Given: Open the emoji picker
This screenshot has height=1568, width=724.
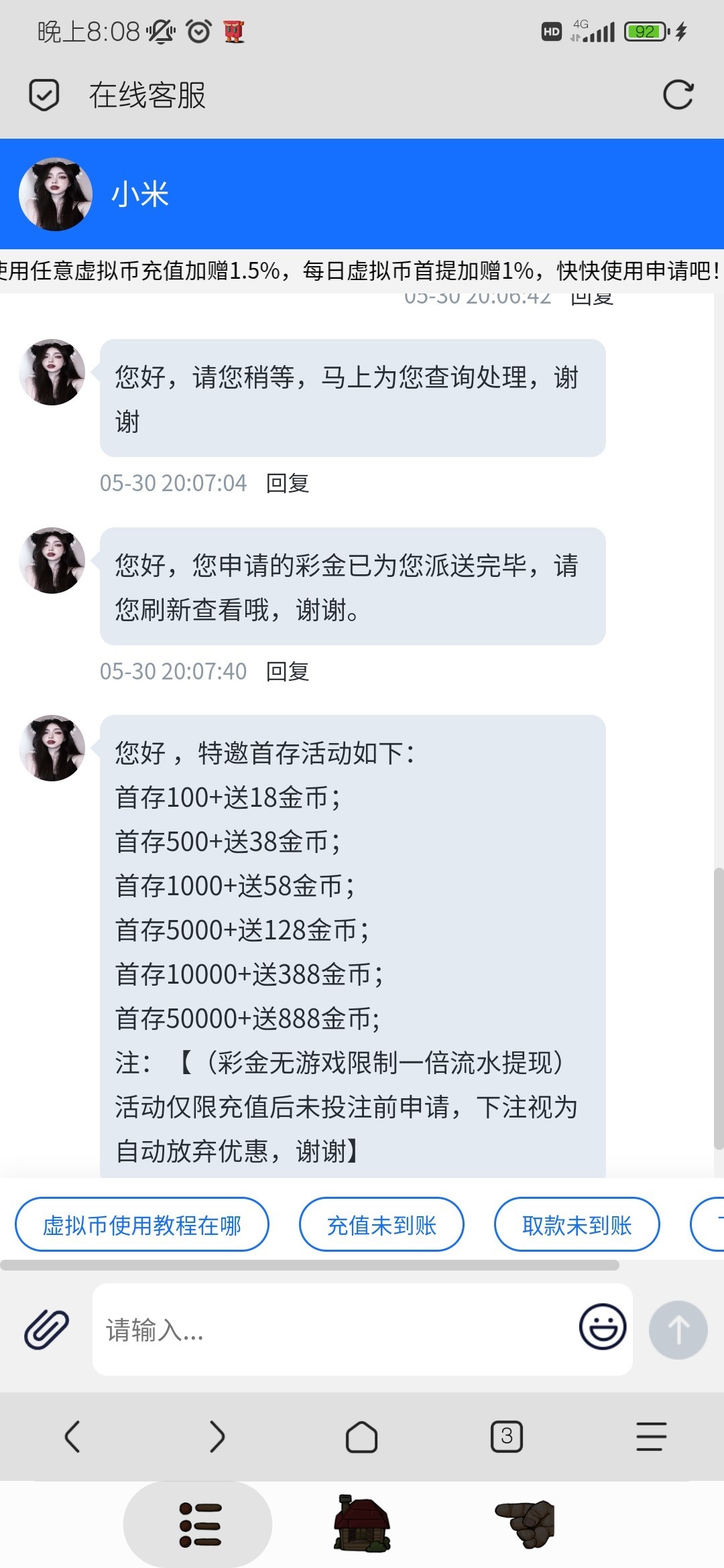Looking at the screenshot, I should point(603,1327).
